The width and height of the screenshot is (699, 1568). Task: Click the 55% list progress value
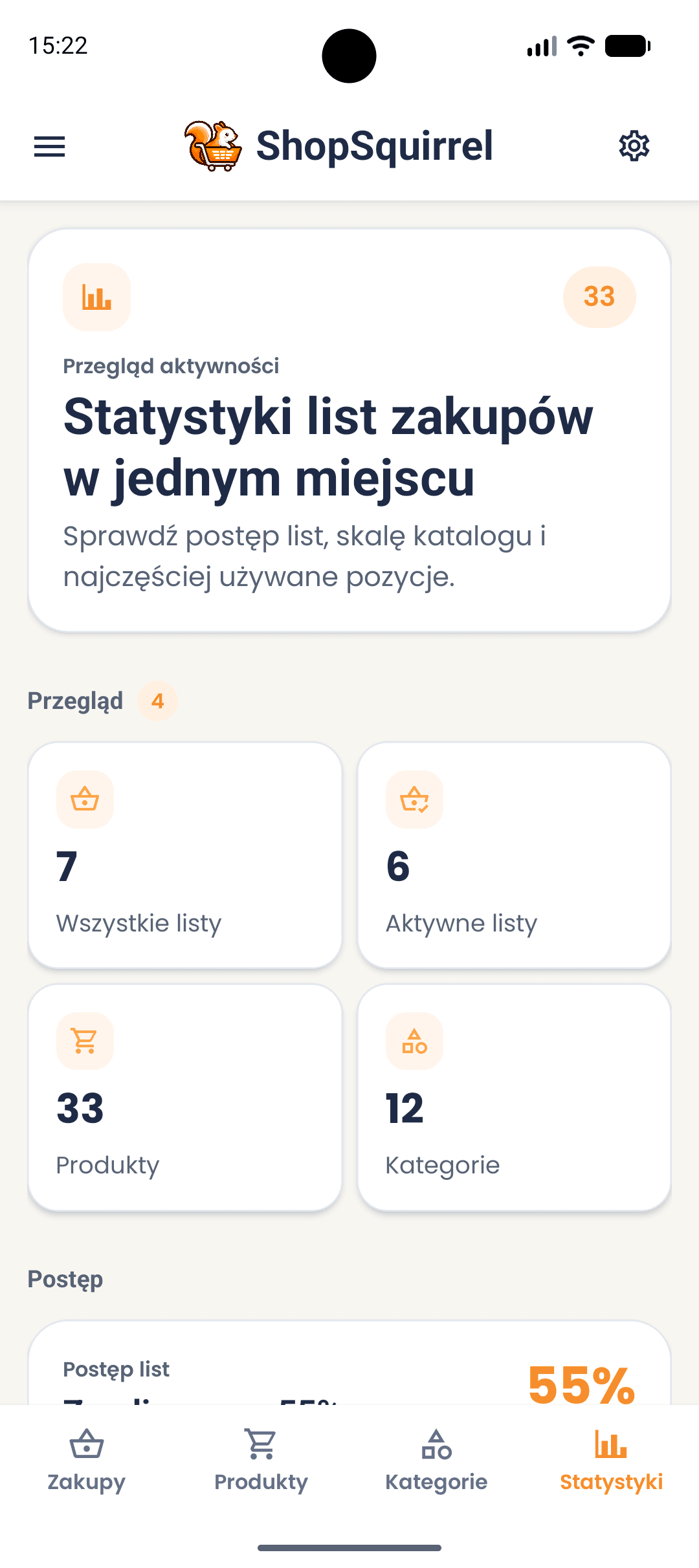click(581, 1386)
